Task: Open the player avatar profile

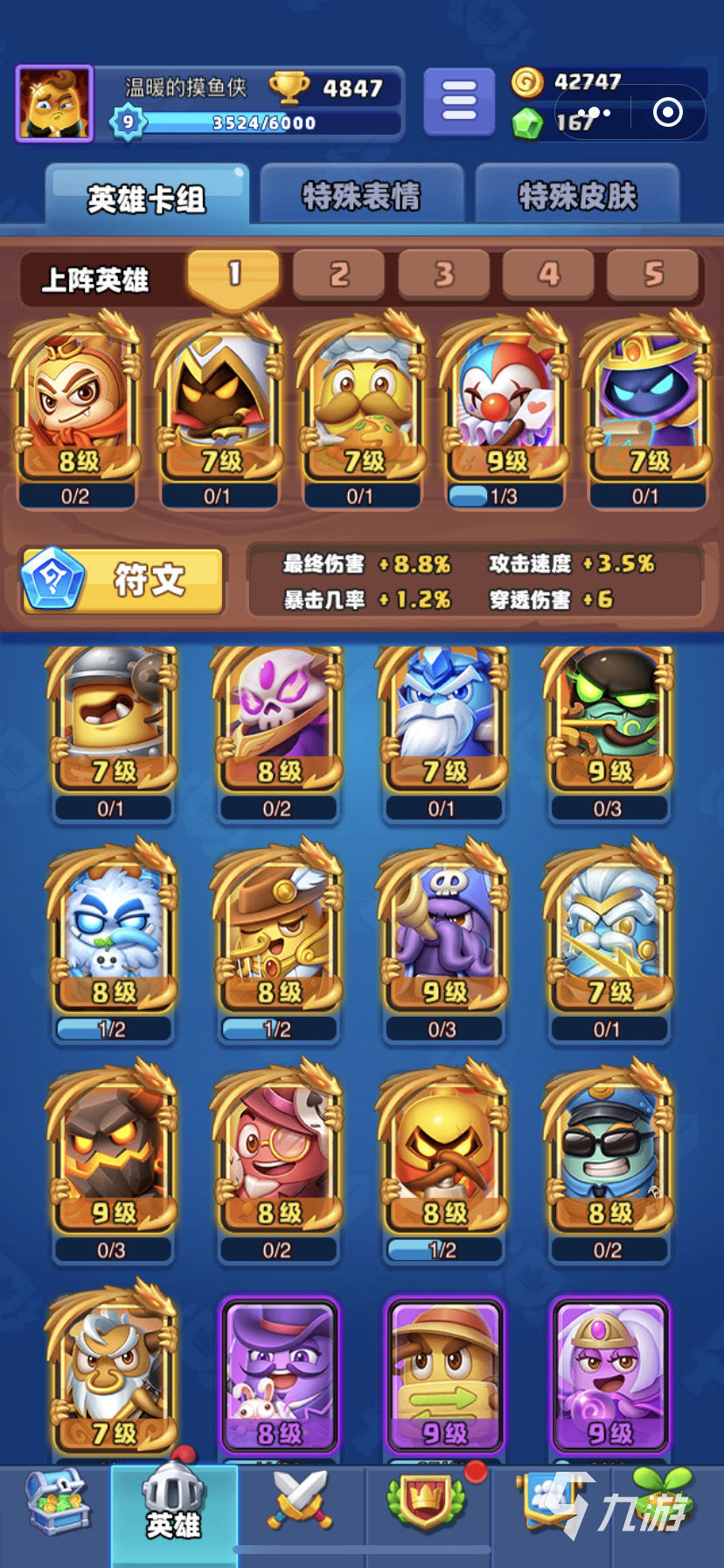Action: 54,103
